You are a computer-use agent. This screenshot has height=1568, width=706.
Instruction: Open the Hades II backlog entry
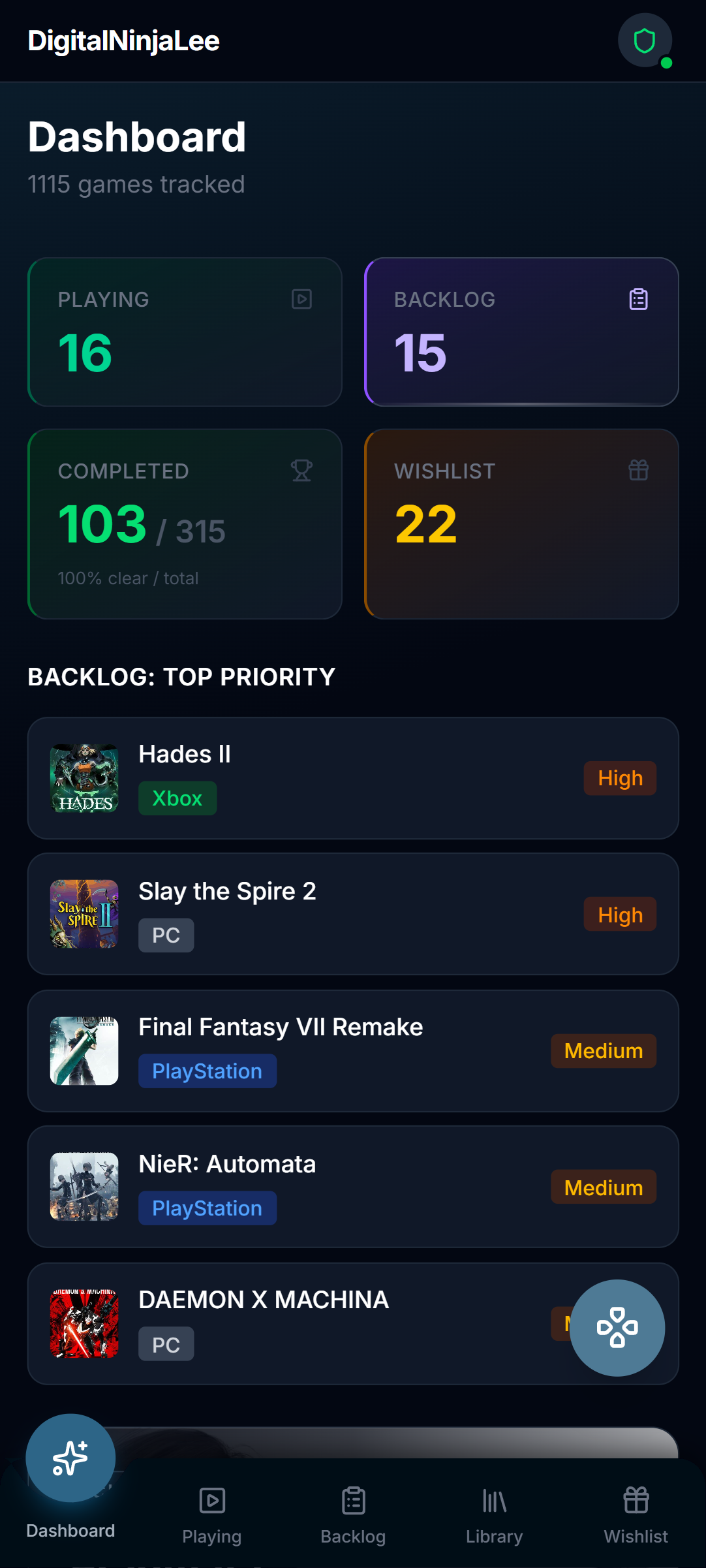(353, 778)
